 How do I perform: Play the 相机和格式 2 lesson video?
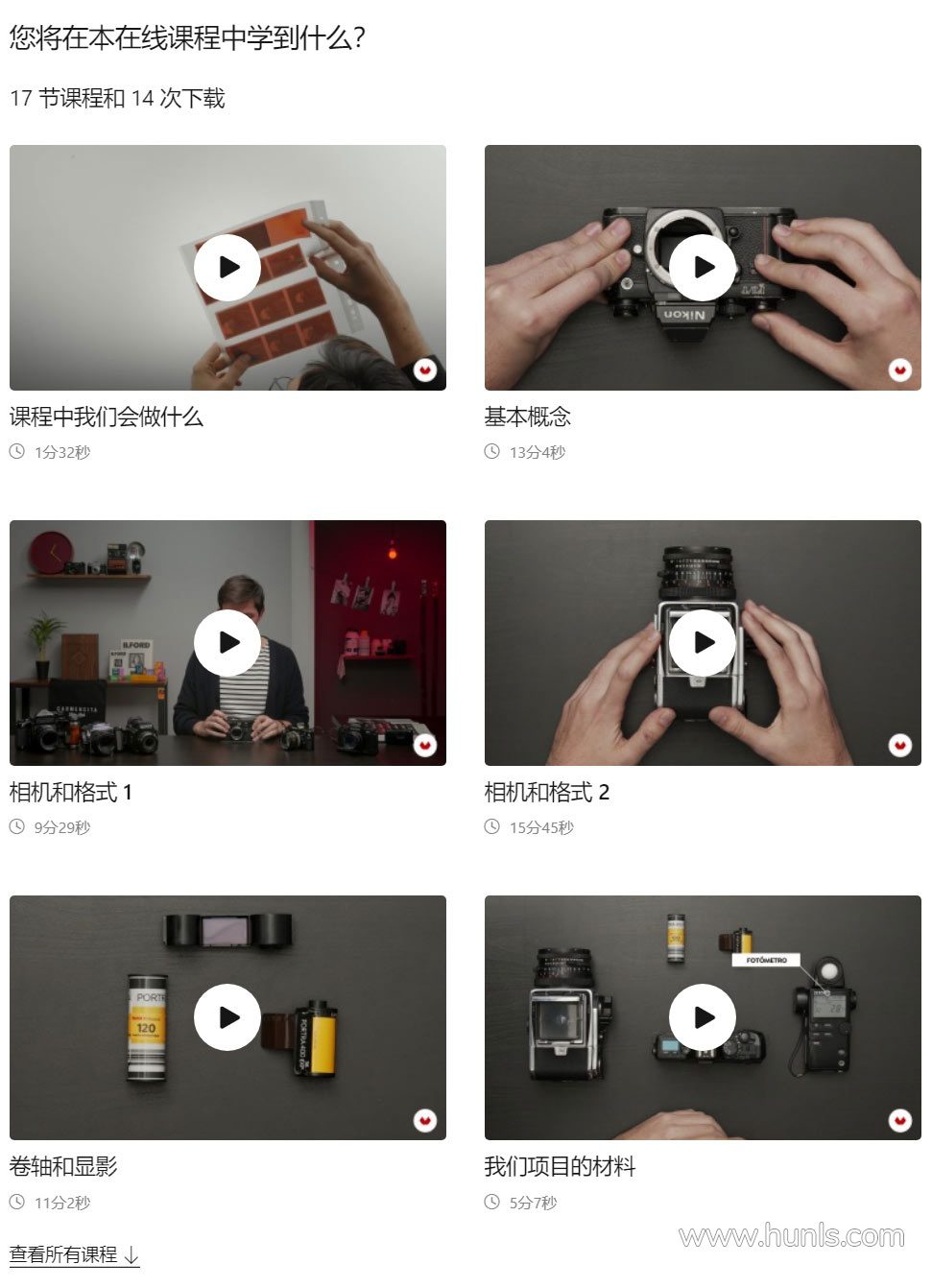703,643
